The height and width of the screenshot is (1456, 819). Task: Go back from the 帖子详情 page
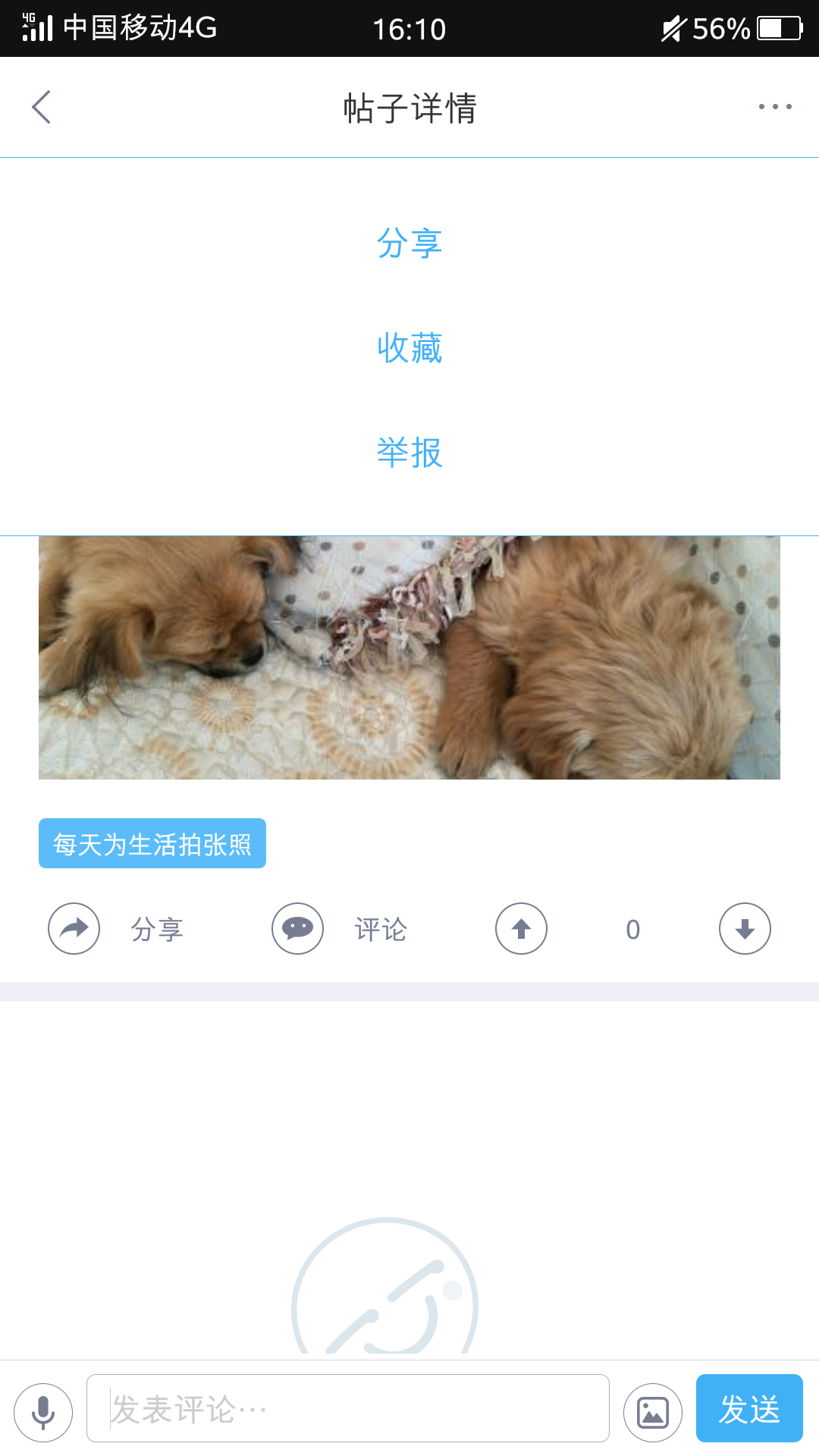(42, 107)
